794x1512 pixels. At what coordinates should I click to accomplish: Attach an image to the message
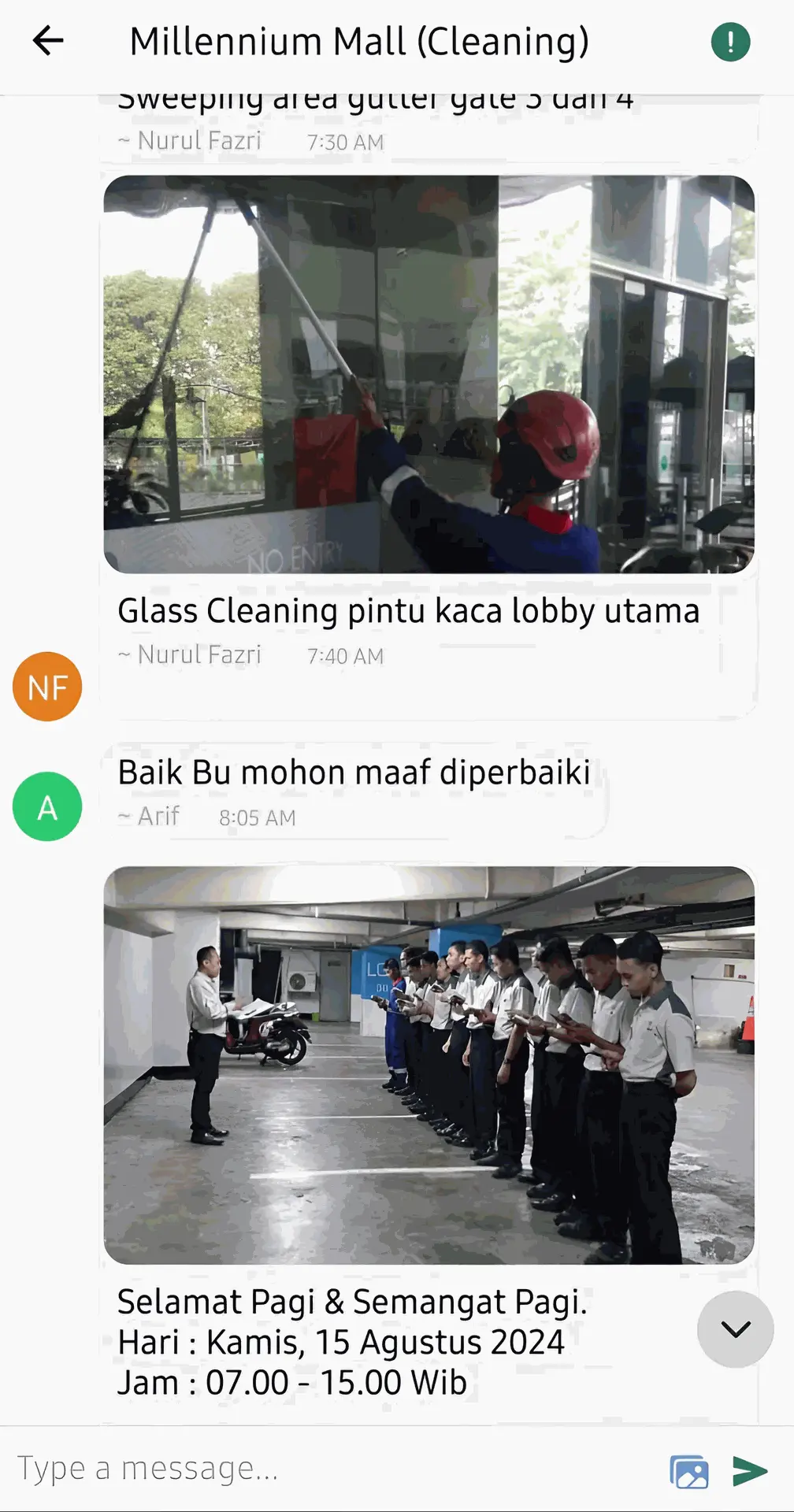tap(689, 1471)
